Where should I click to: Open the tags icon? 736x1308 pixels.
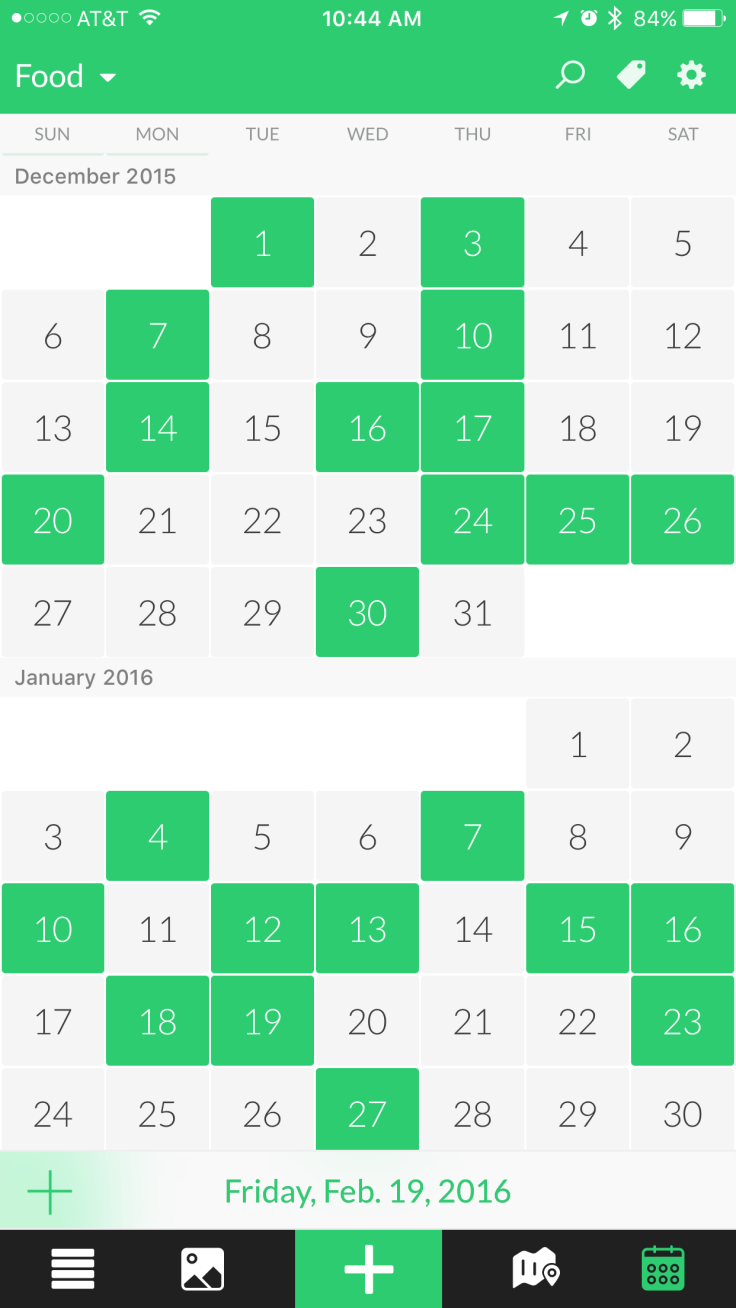click(631, 75)
